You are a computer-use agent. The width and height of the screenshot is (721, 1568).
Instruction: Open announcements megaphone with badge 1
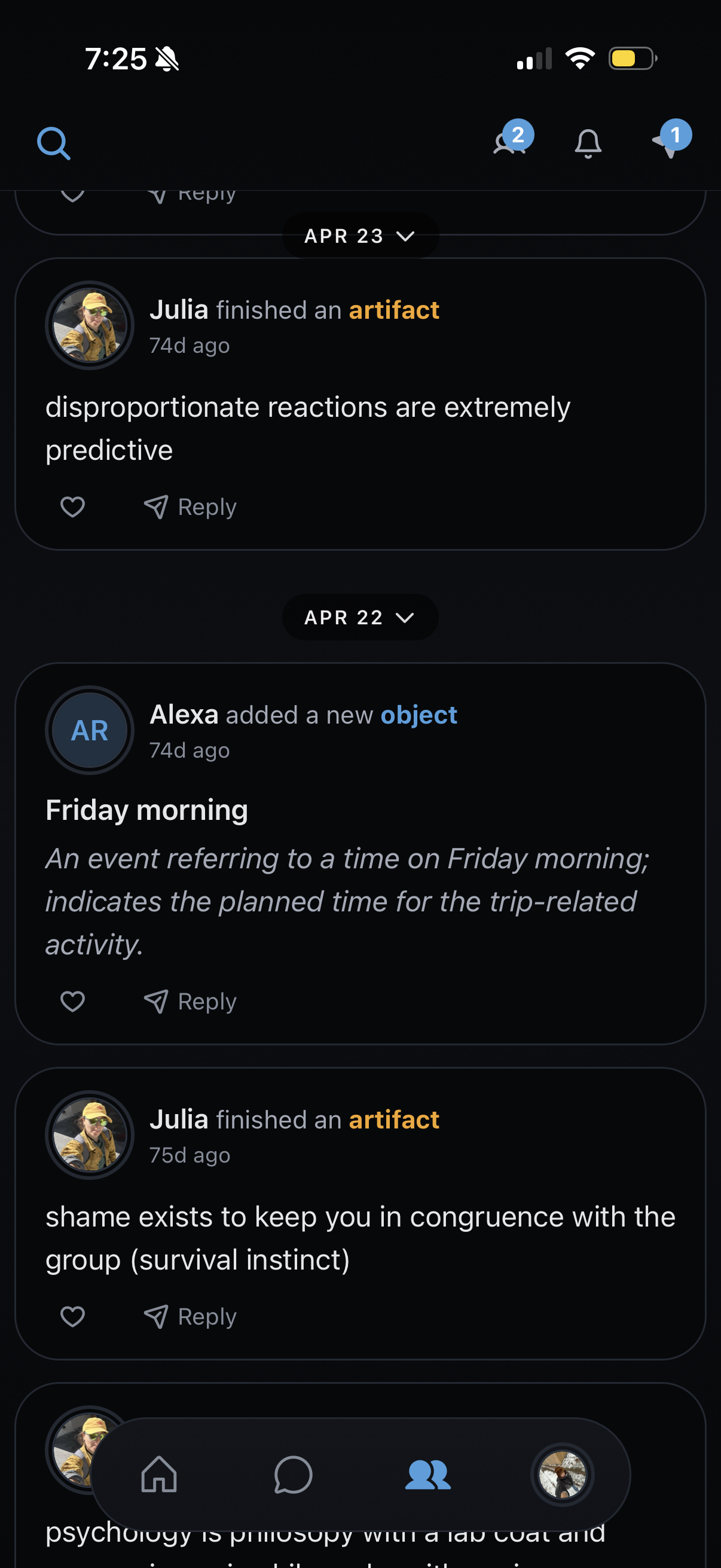[670, 139]
